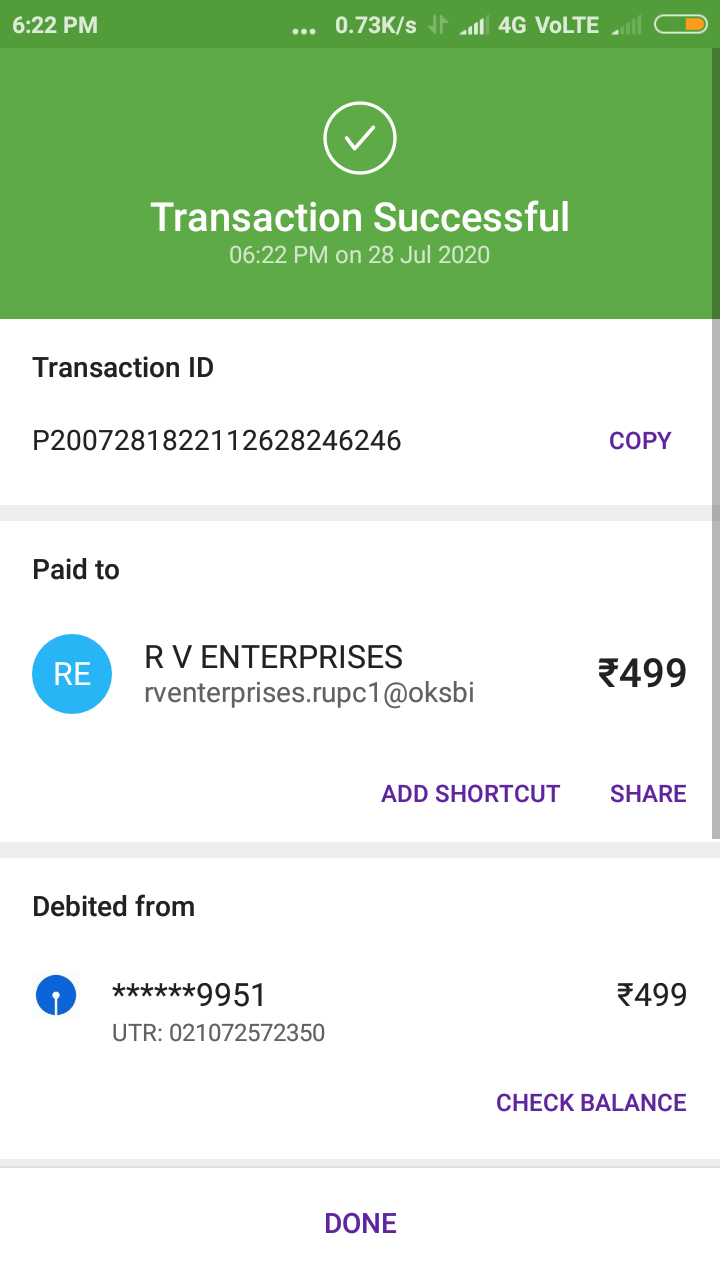Check balance of account ending 9951
The height and width of the screenshot is (1280, 720).
pos(591,1103)
